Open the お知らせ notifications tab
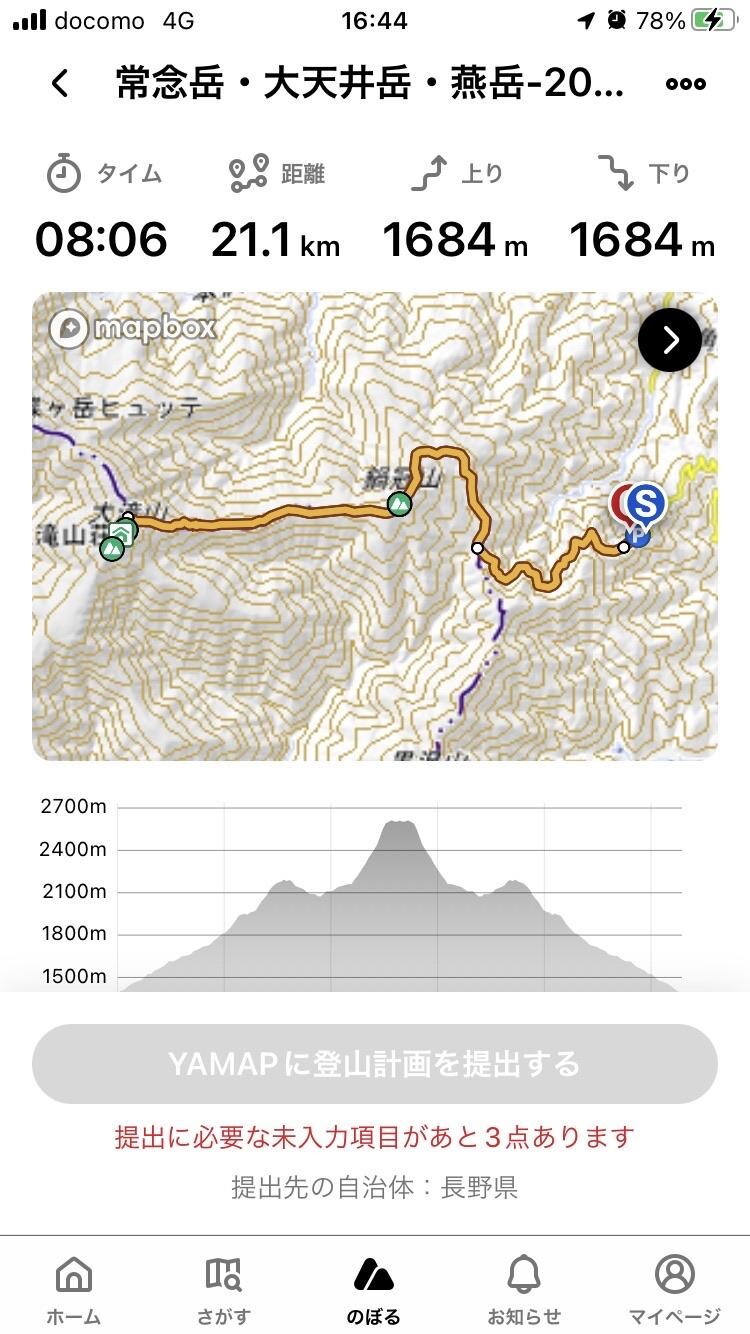The image size is (750, 1334). tap(524, 1287)
